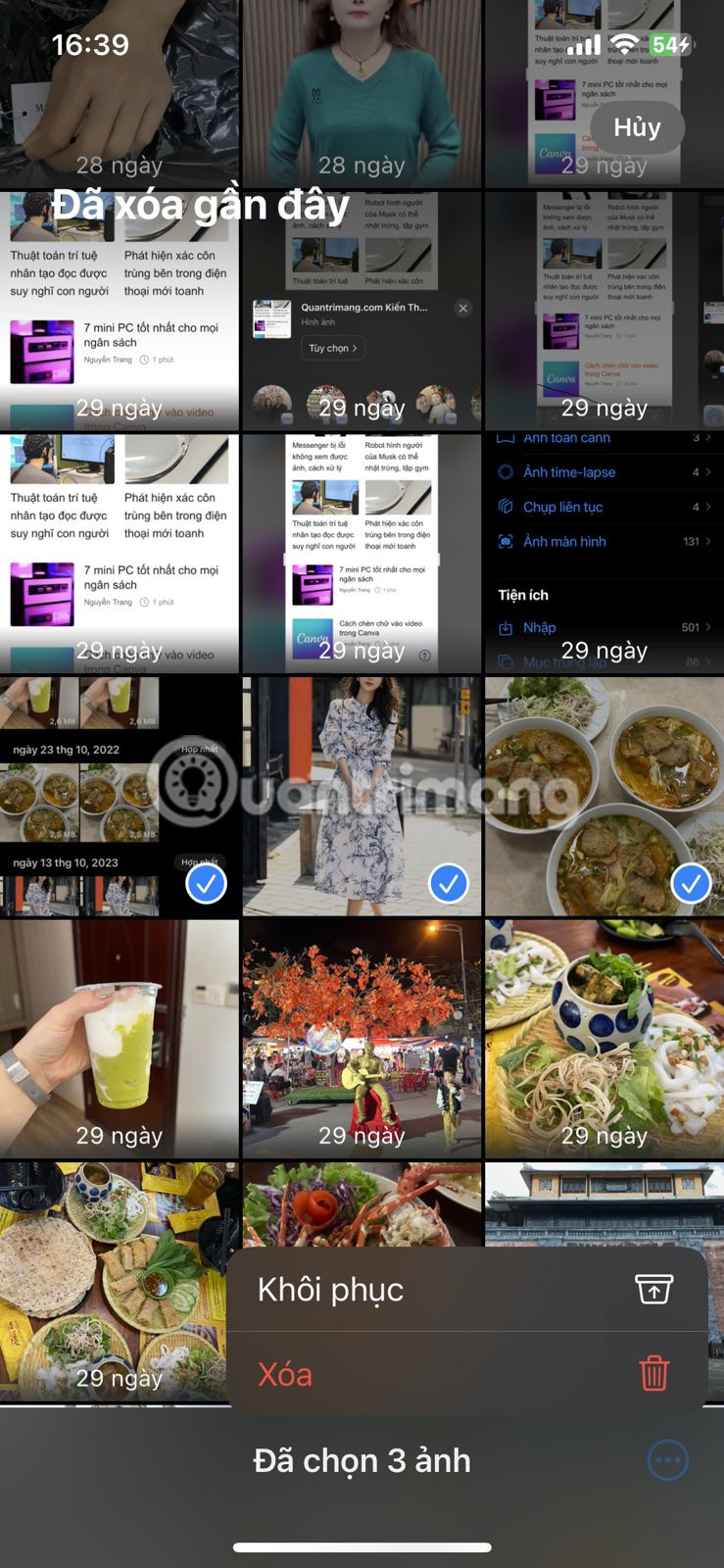The height and width of the screenshot is (1568, 724).
Task: Open the ellipsis more-options menu
Action: point(667,1459)
